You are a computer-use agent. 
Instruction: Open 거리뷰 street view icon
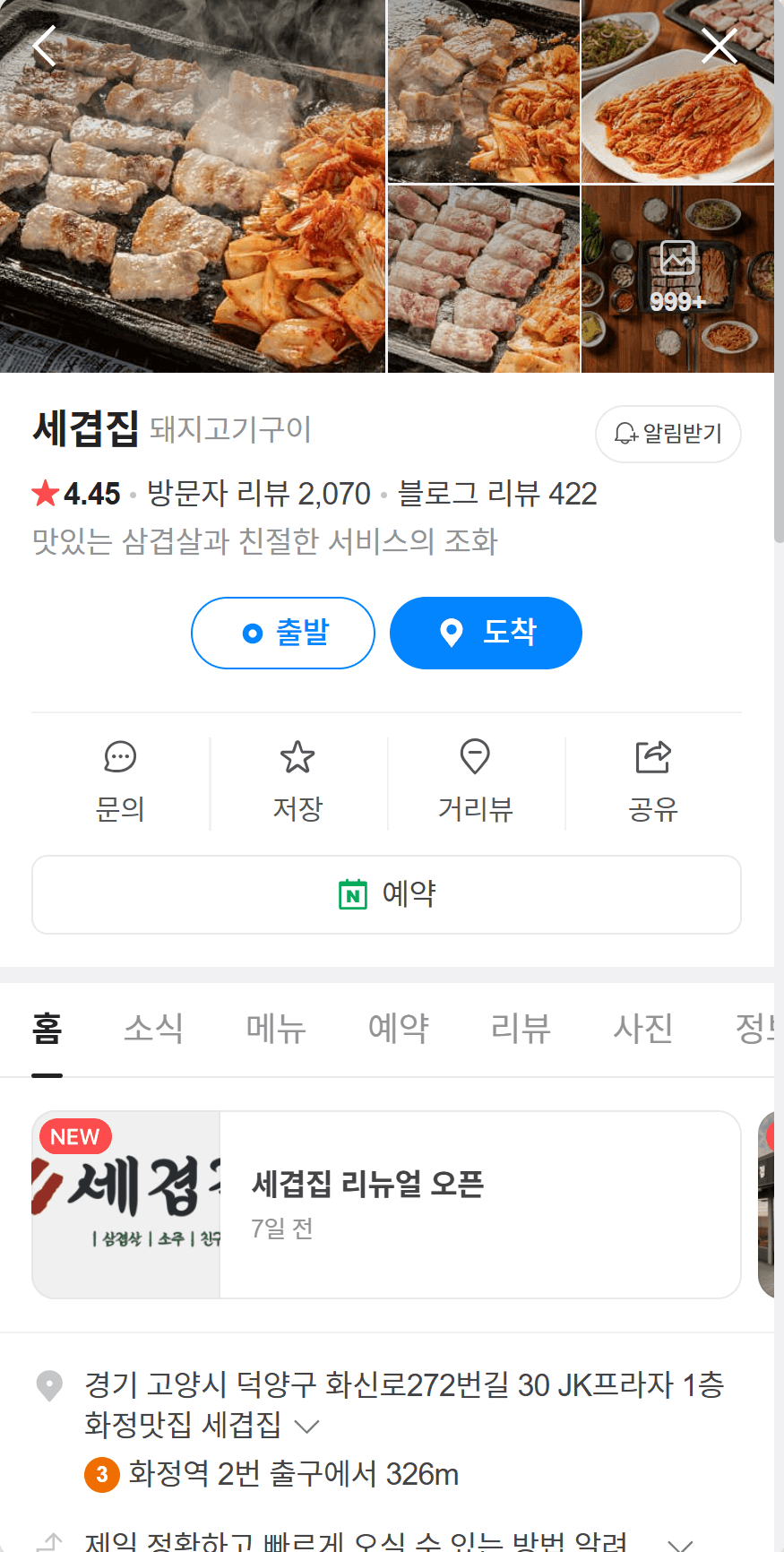coord(475,781)
